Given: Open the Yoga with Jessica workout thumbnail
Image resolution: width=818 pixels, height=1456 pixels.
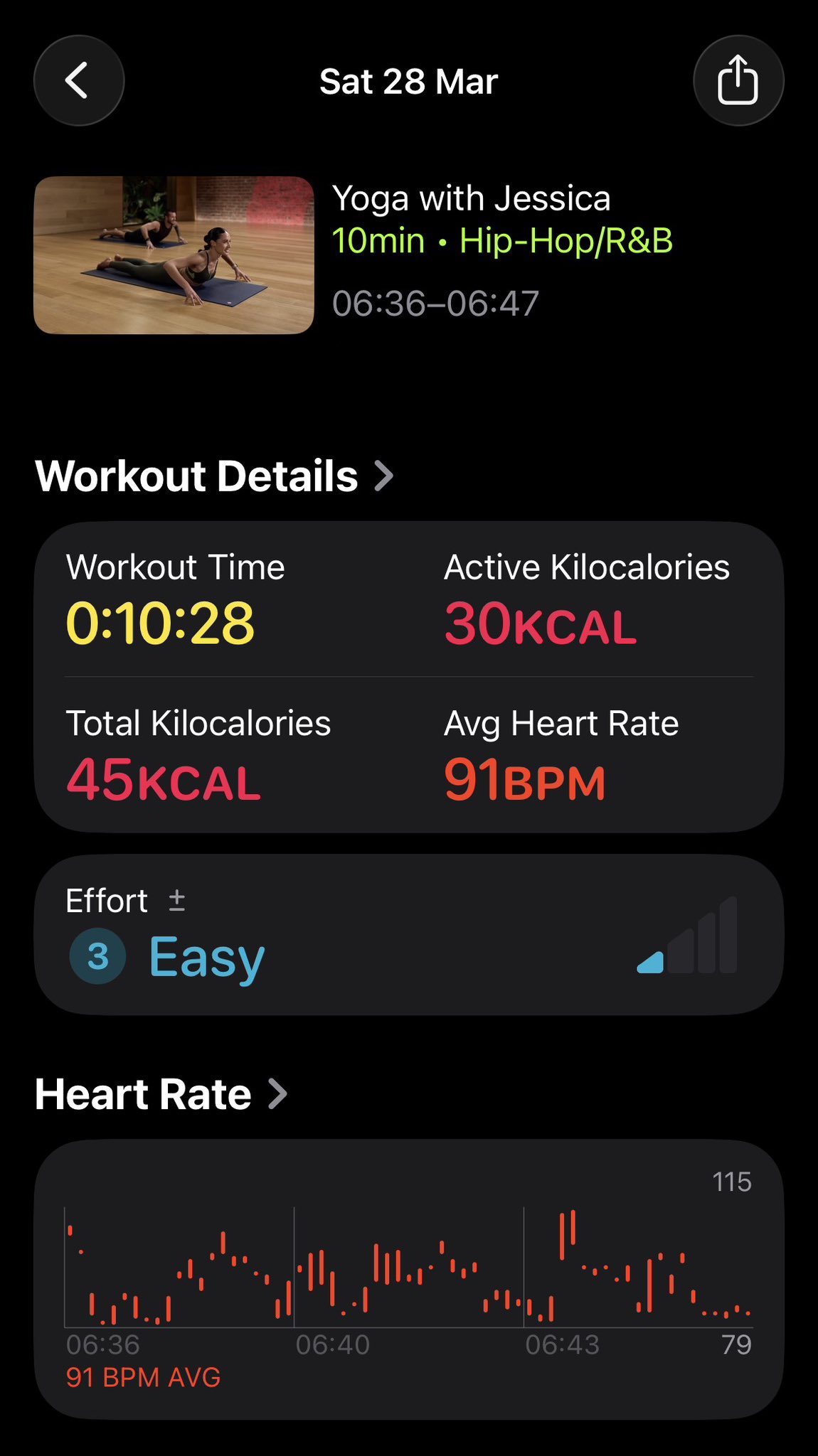Looking at the screenshot, I should (174, 255).
